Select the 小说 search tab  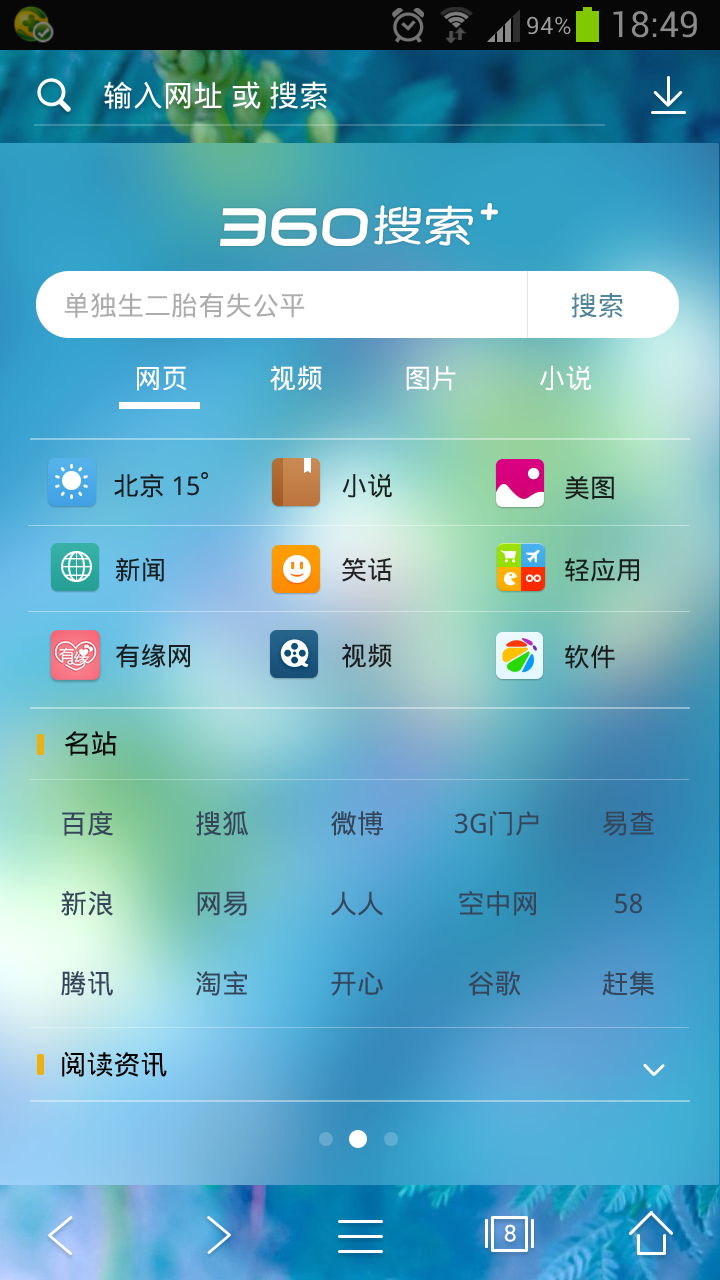pyautogui.click(x=566, y=378)
